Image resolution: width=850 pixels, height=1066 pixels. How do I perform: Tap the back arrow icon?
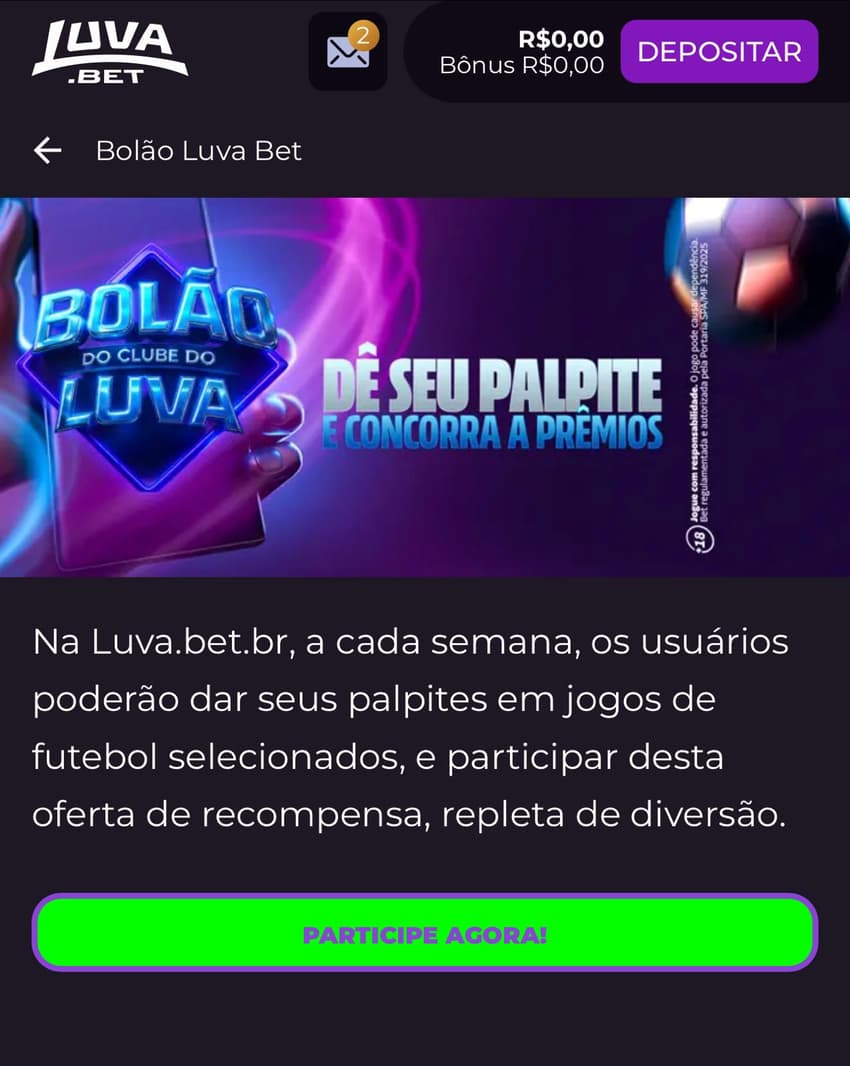47,151
